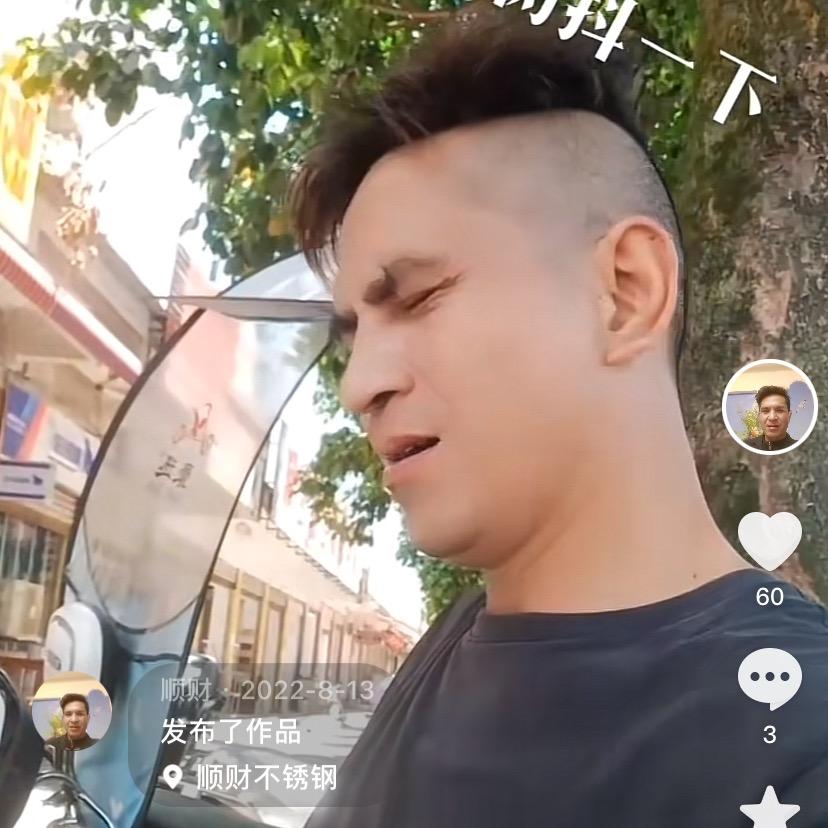This screenshot has width=828, height=828.
Task: Tap the small avatar beside 顺财 username
Action: (72, 712)
